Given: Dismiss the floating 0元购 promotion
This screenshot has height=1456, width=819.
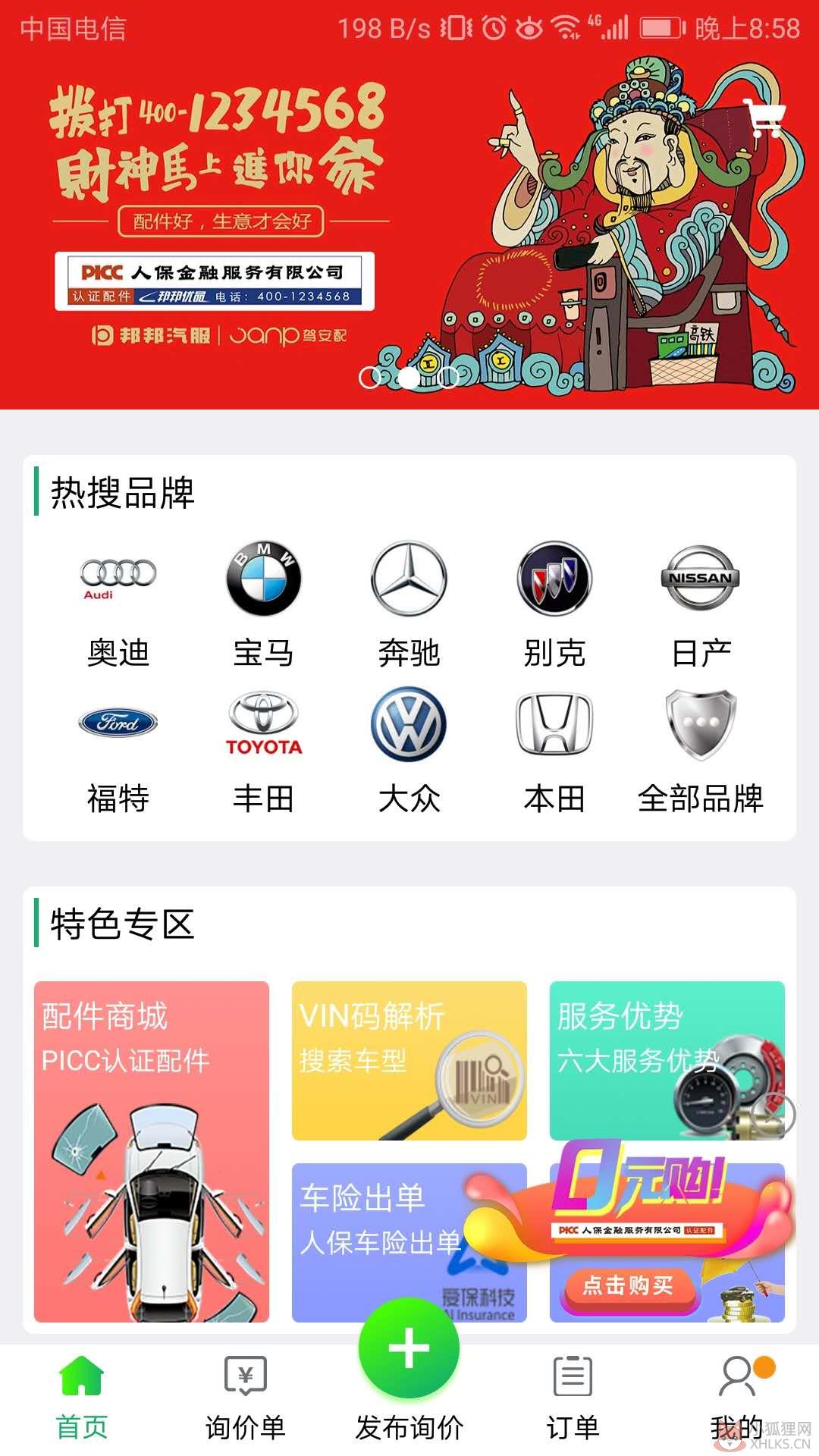Looking at the screenshot, I should click(x=773, y=1116).
